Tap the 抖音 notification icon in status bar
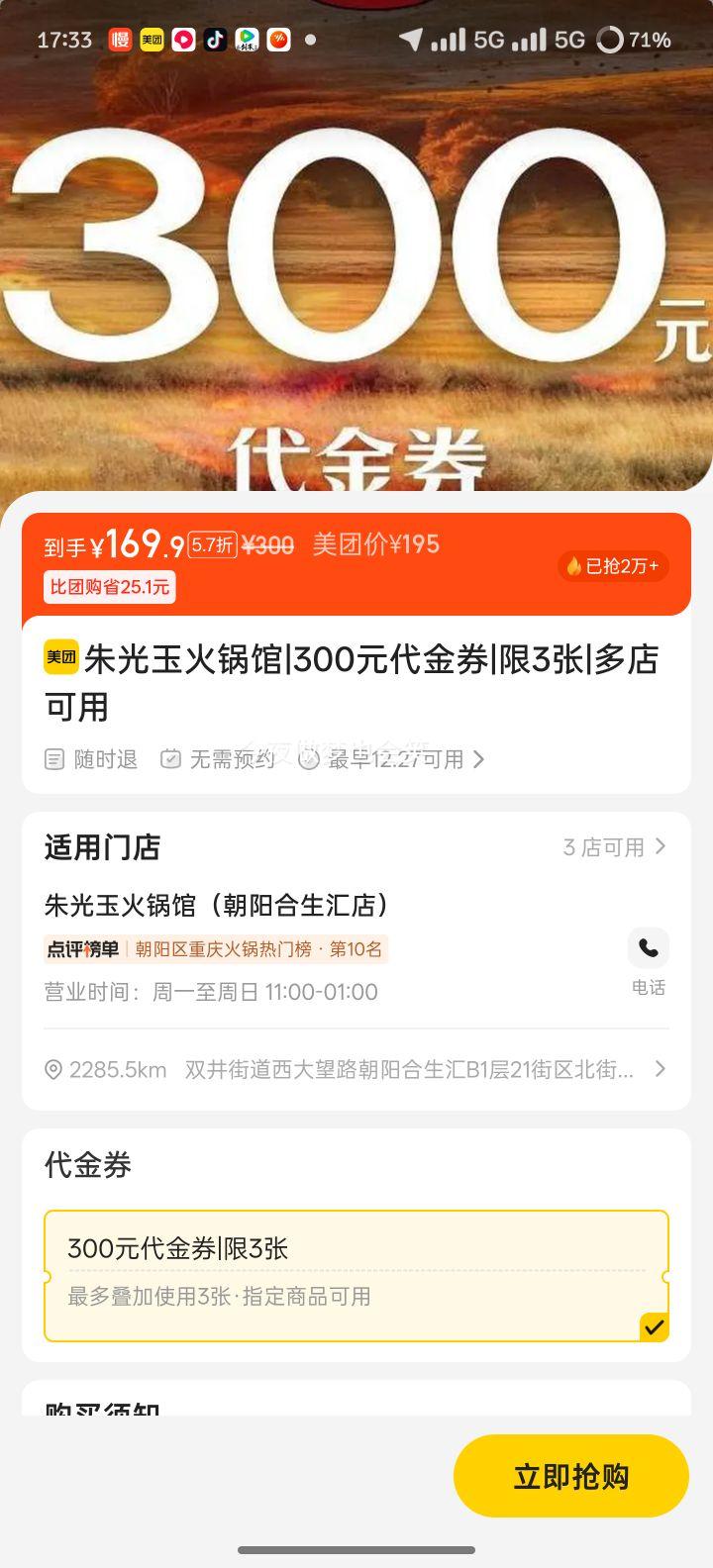713x1568 pixels. [x=215, y=40]
